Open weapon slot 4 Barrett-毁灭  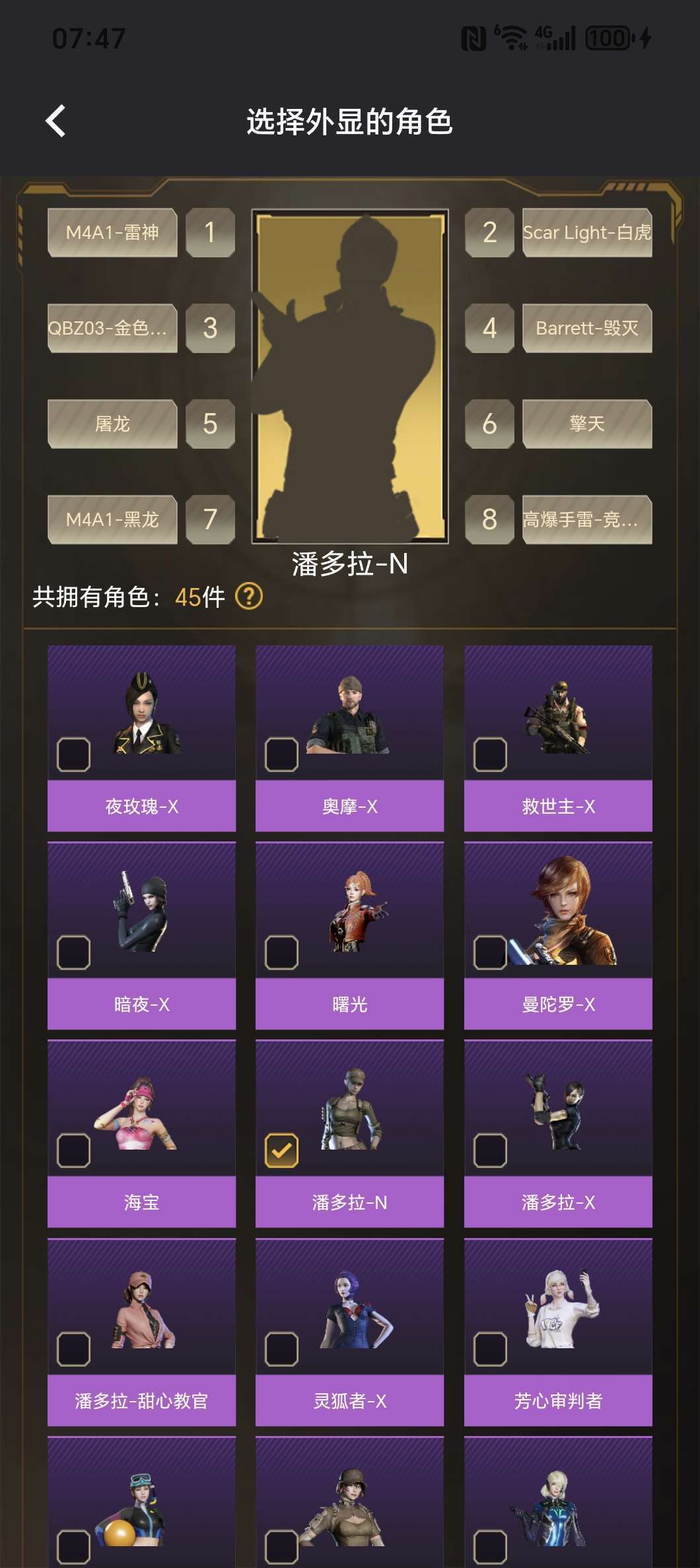click(587, 328)
